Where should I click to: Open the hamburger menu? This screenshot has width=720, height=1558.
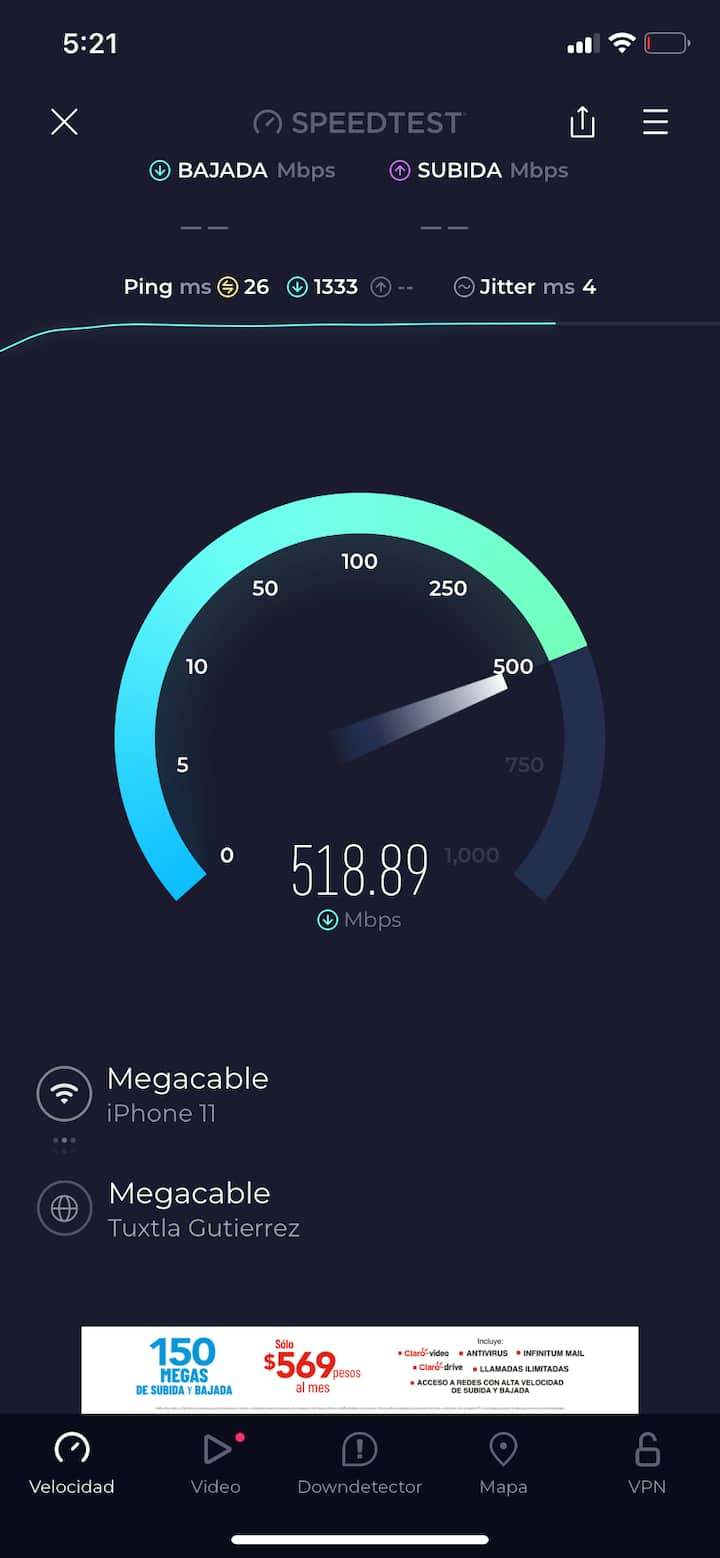(x=655, y=123)
